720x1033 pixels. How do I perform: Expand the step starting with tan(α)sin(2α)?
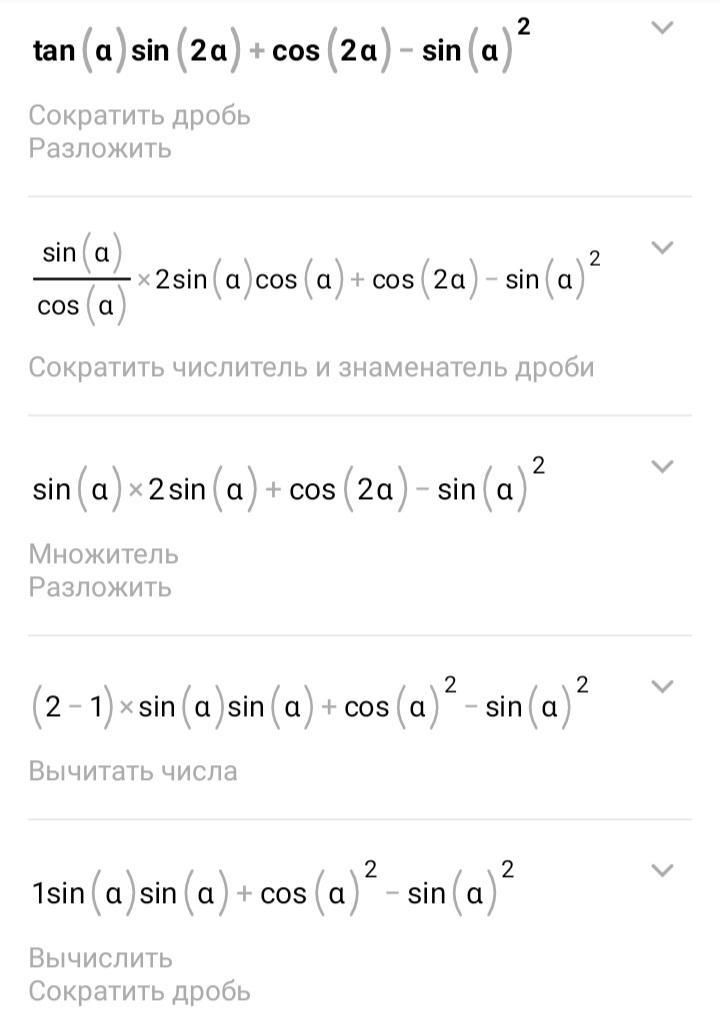click(662, 28)
